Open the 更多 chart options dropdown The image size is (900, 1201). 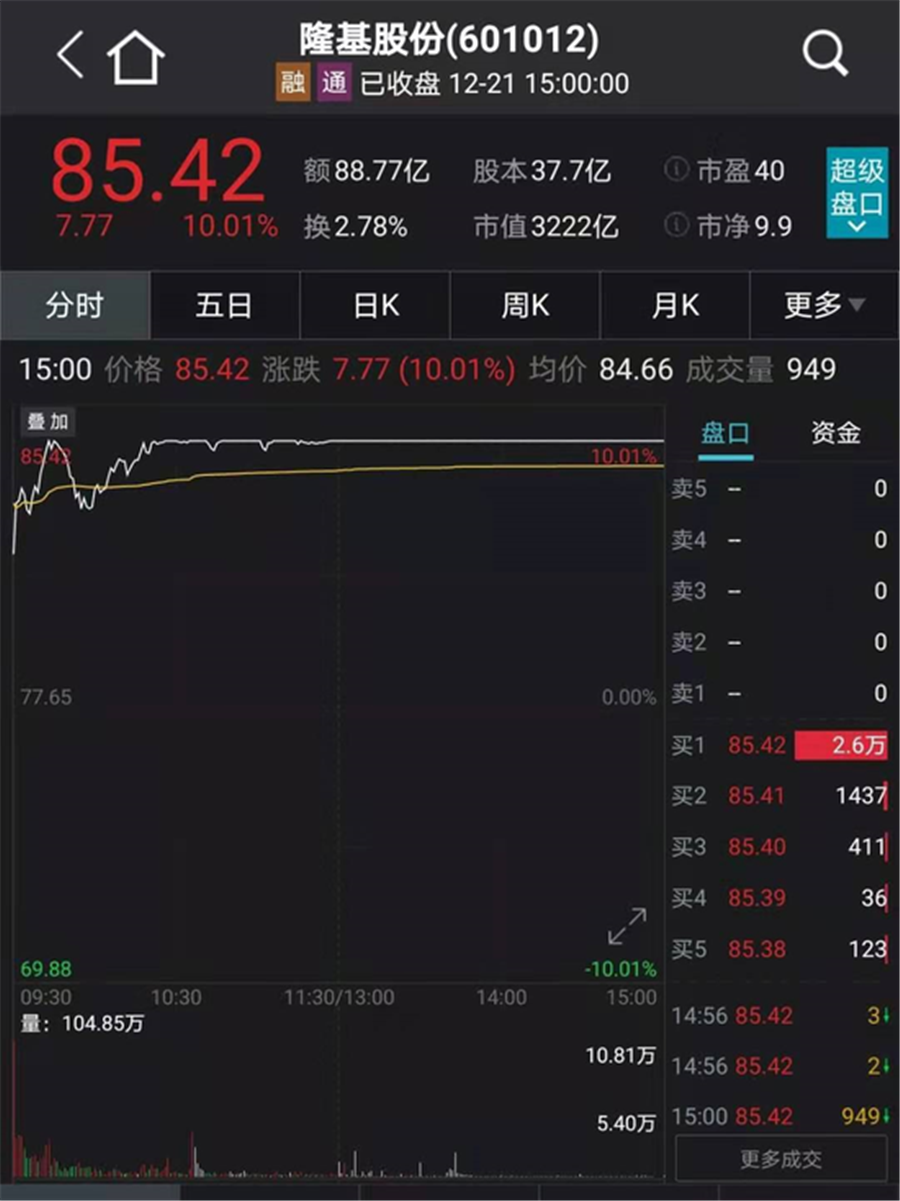[x=824, y=306]
